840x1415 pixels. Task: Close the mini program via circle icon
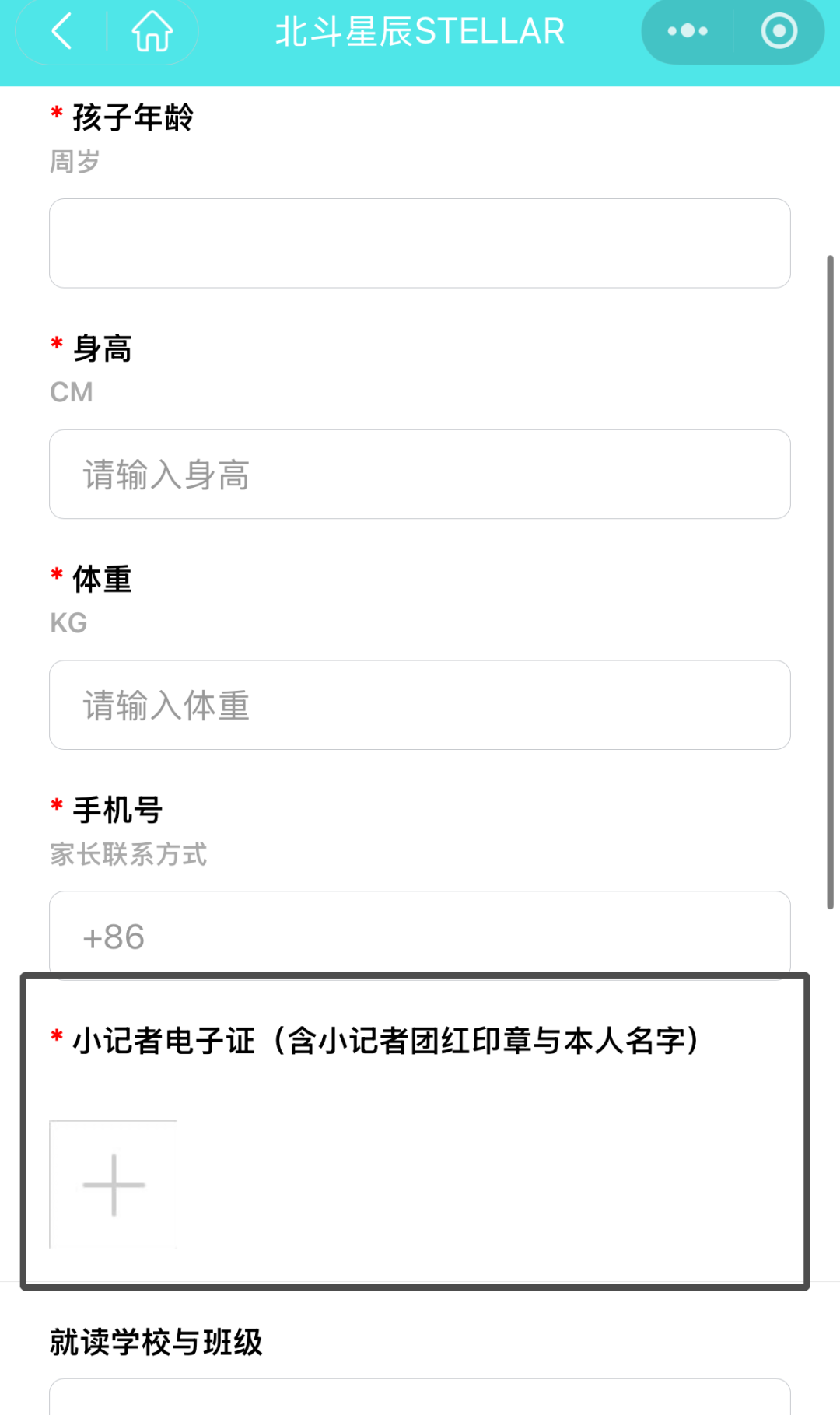click(779, 32)
